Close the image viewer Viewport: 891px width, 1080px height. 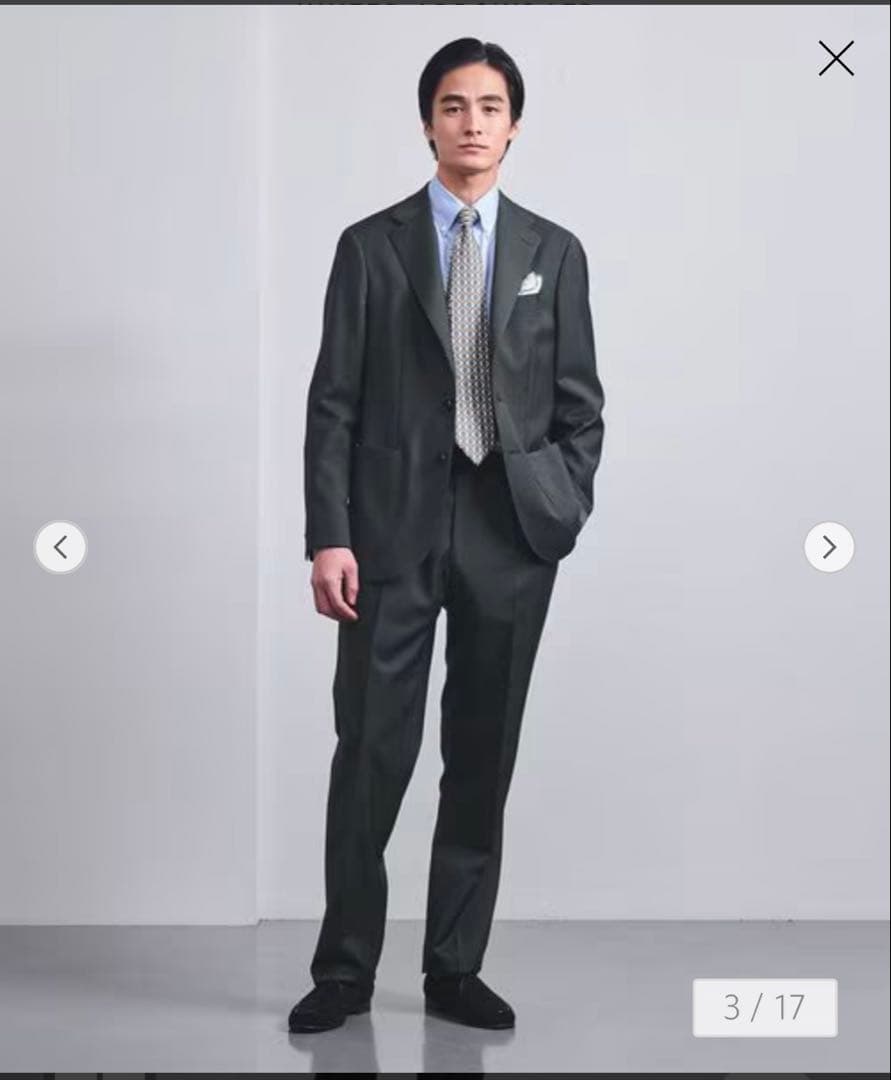pos(835,58)
